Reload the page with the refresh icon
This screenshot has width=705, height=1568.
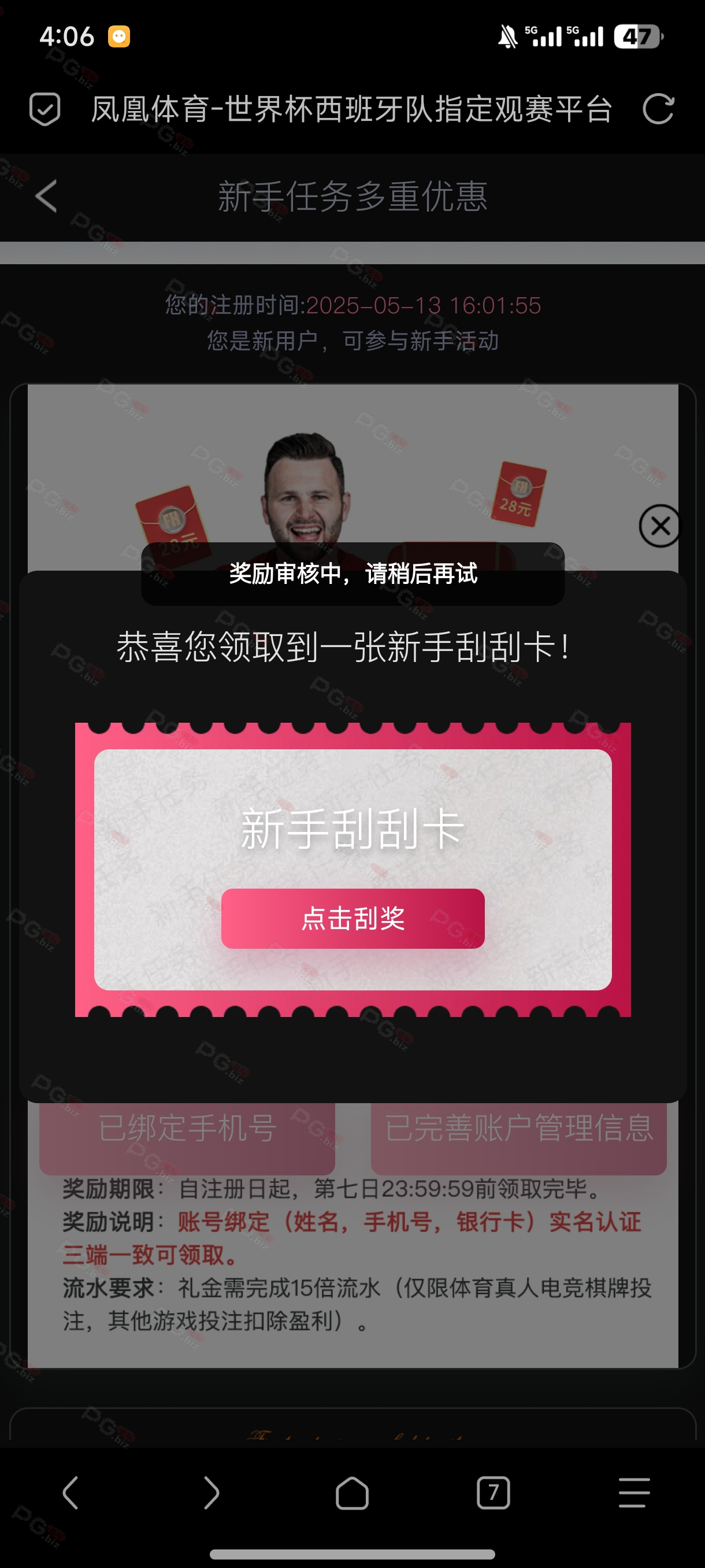click(658, 110)
